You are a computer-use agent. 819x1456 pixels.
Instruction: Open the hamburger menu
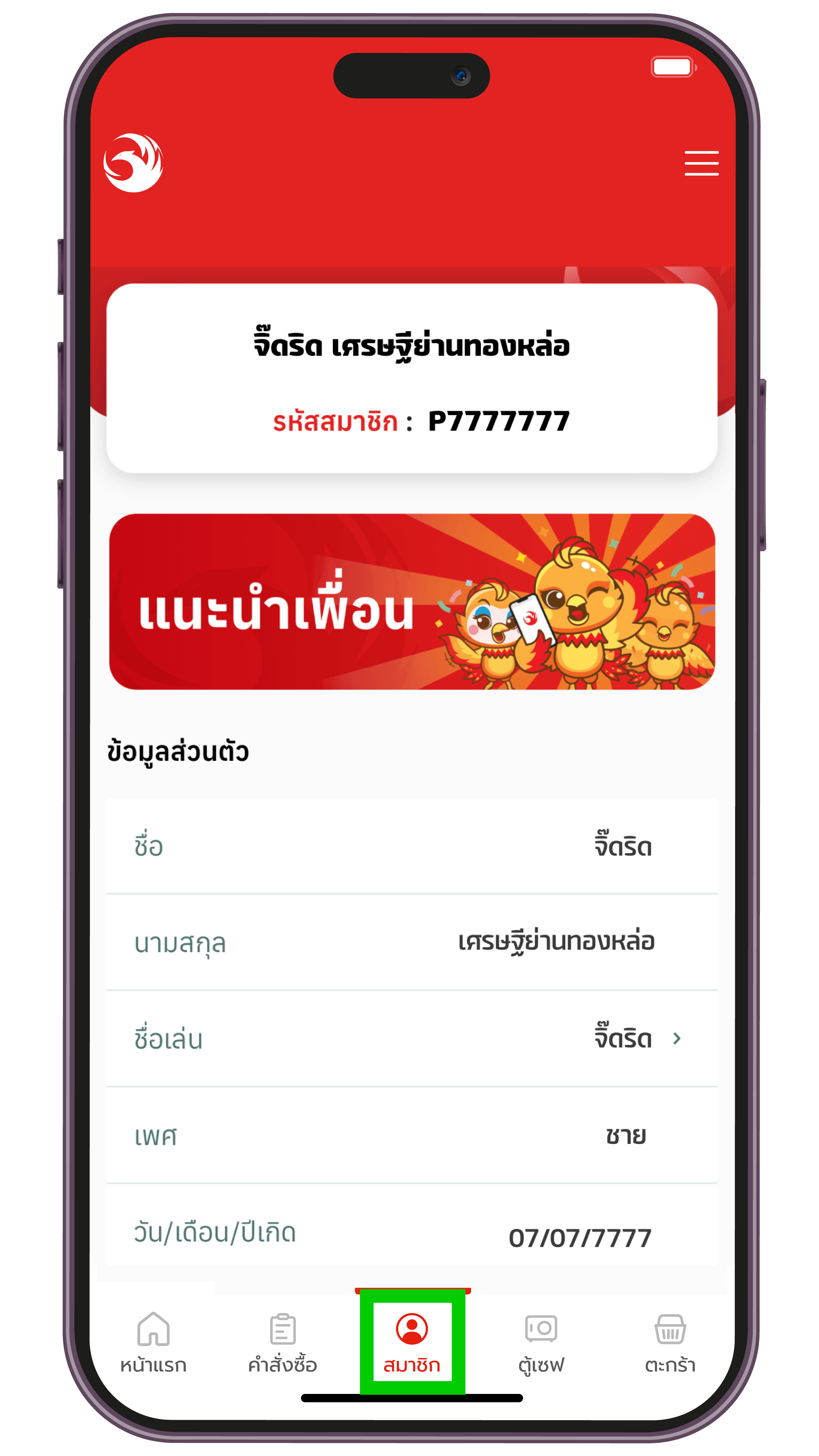(701, 163)
